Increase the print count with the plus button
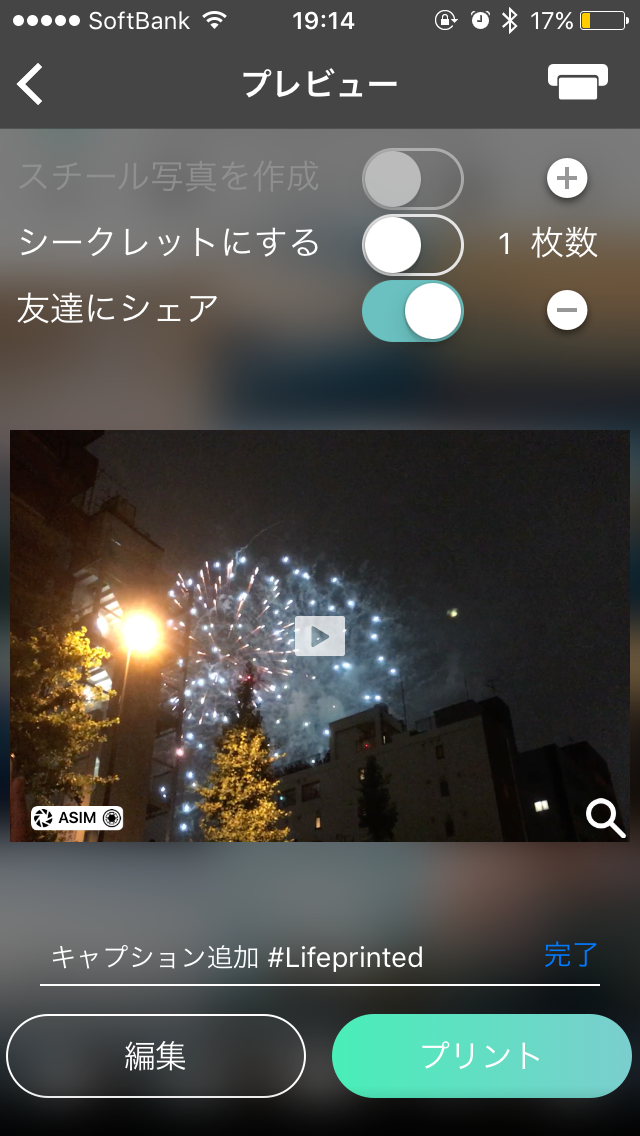Viewport: 640px width, 1136px height. (567, 179)
